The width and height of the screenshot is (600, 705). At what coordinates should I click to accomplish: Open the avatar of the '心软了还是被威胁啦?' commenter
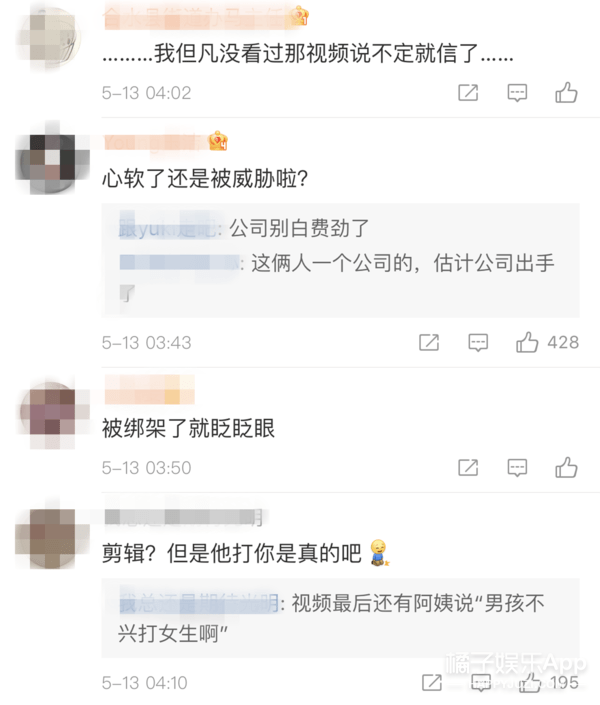[48, 162]
